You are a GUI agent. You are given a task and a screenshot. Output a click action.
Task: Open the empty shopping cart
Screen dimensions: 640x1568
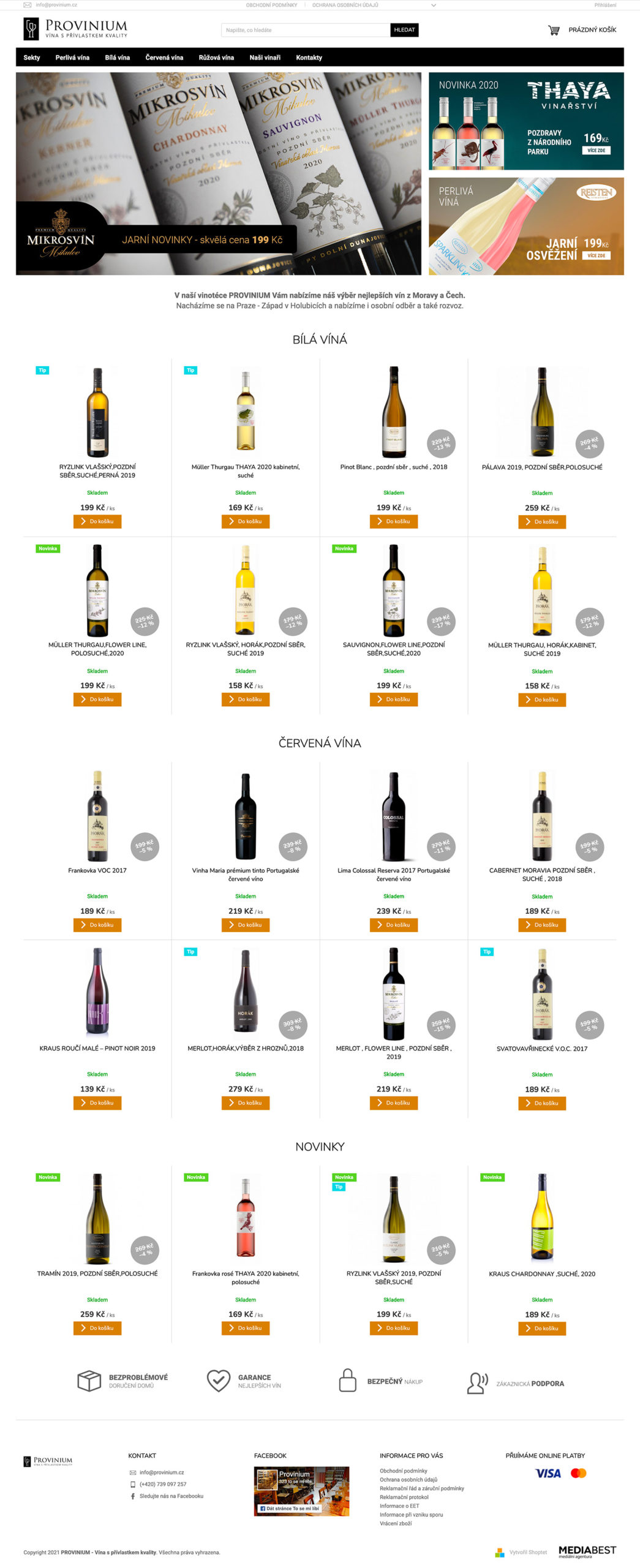(582, 30)
